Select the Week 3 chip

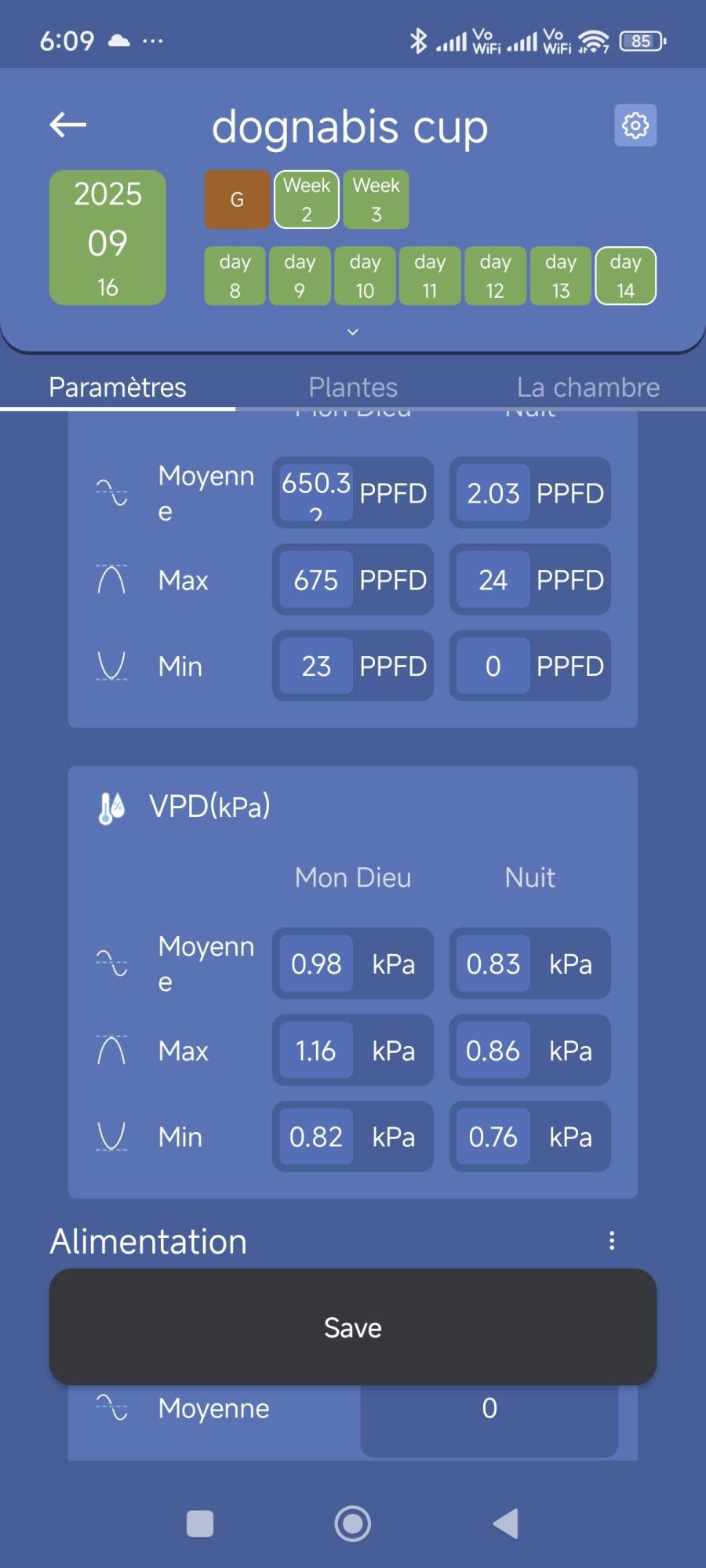376,200
